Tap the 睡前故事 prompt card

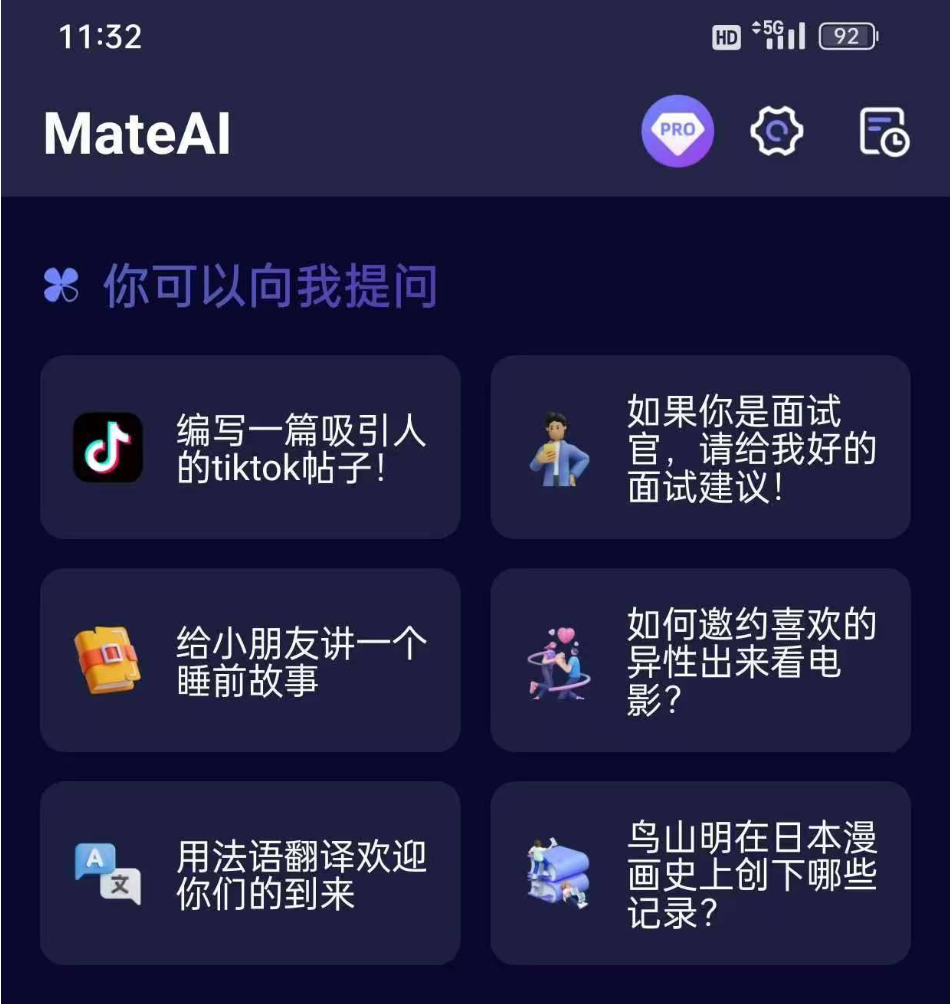pos(250,660)
